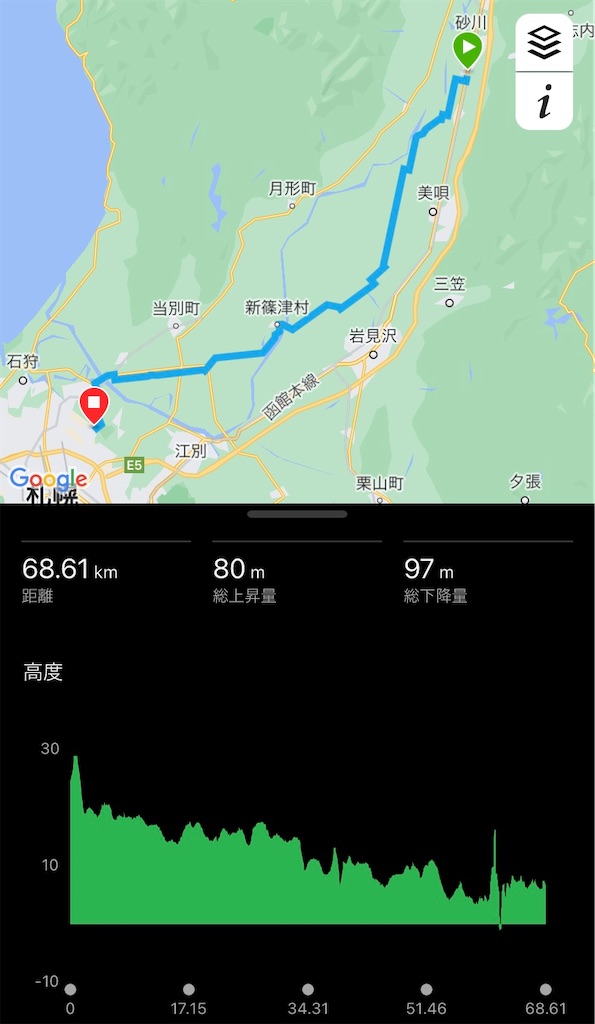Tap the green start marker near 砂川
595x1024 pixels.
pos(468,52)
